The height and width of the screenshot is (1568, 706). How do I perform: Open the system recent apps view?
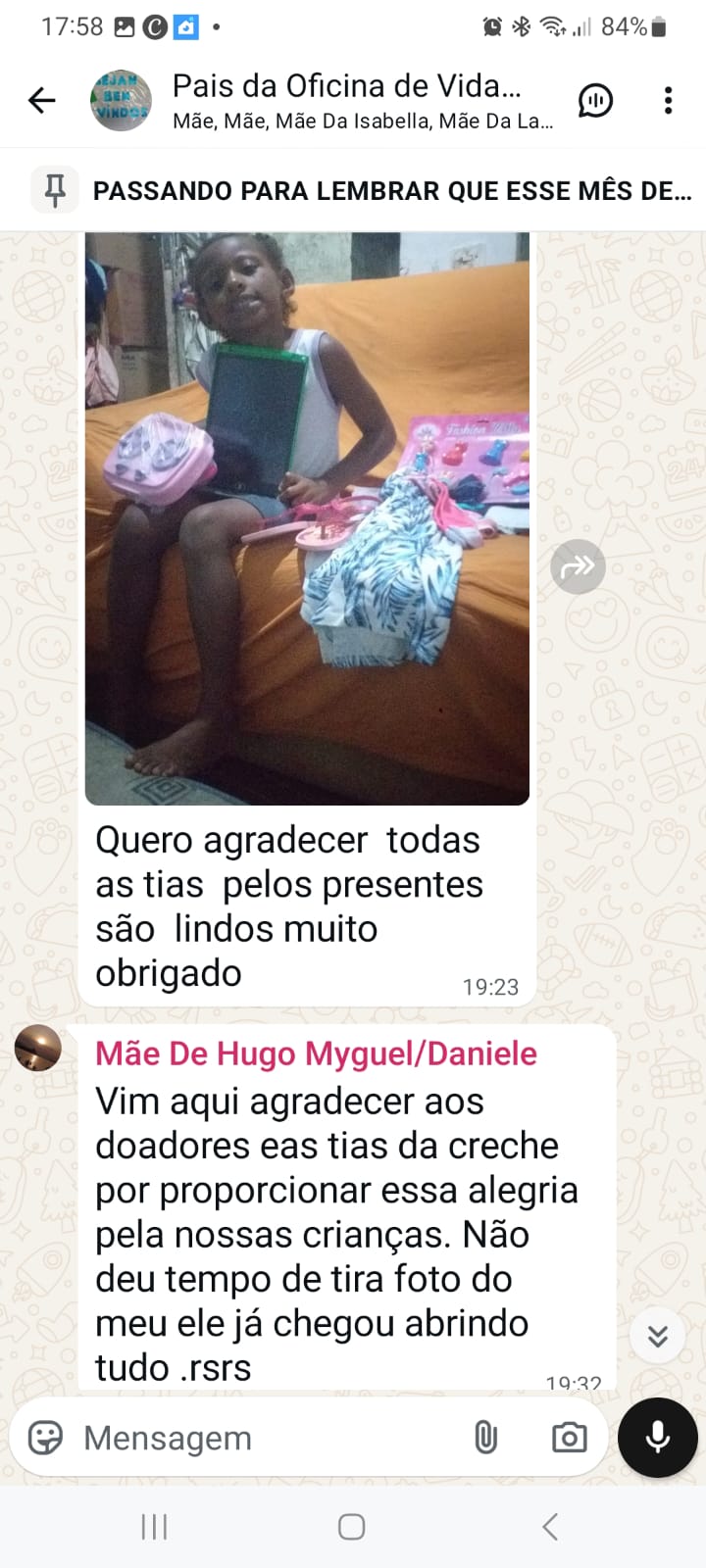point(154,1526)
